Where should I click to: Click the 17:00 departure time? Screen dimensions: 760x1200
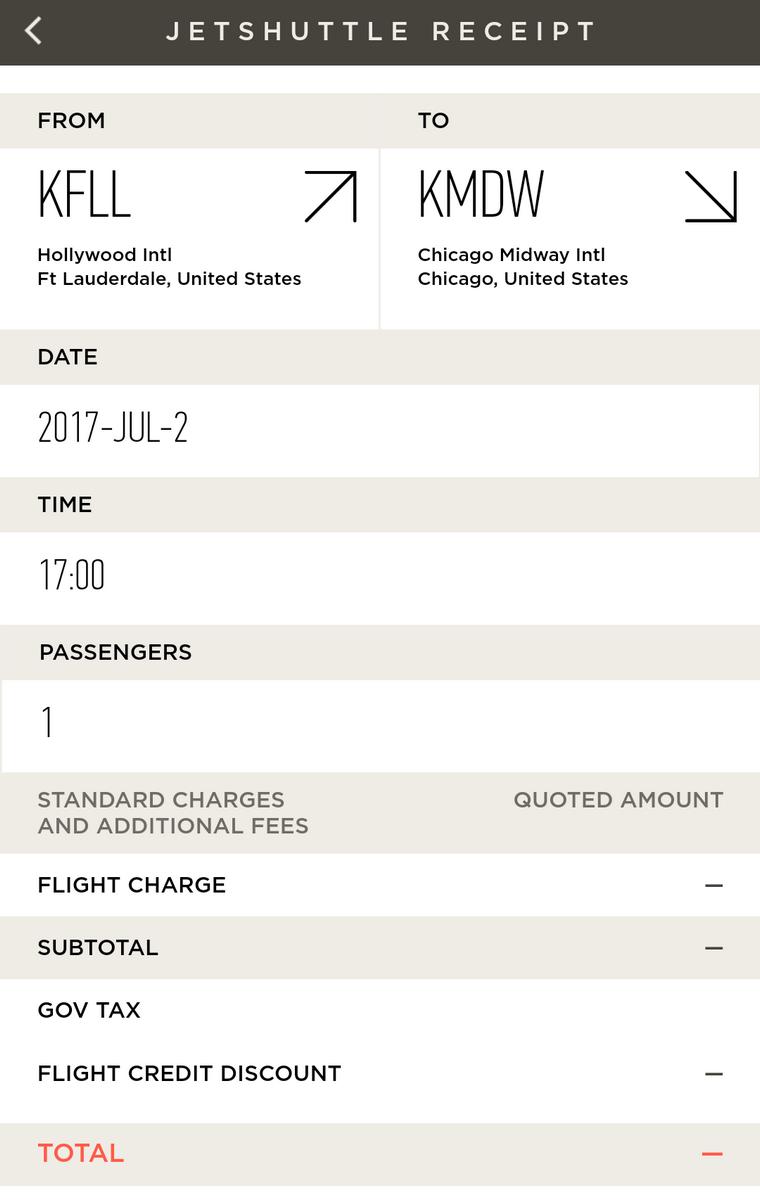[72, 575]
